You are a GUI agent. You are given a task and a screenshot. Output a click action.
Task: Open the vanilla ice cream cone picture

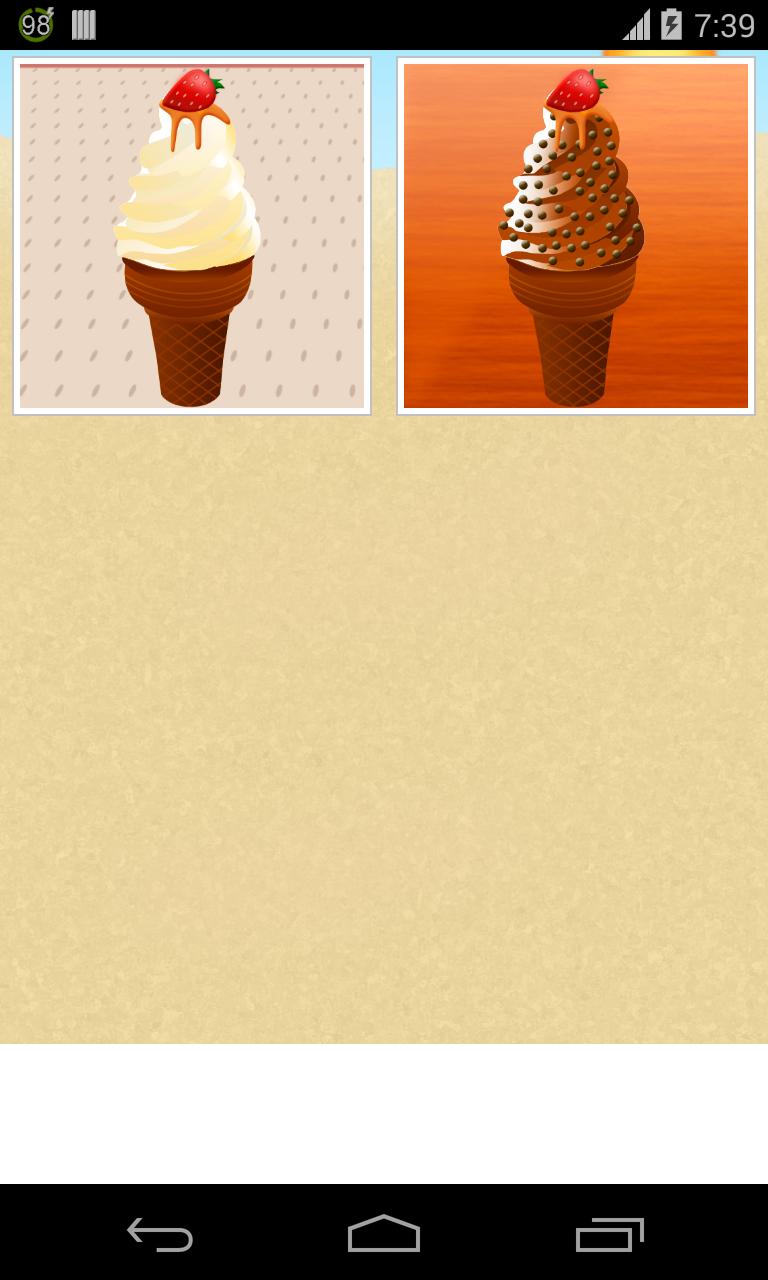tap(192, 236)
